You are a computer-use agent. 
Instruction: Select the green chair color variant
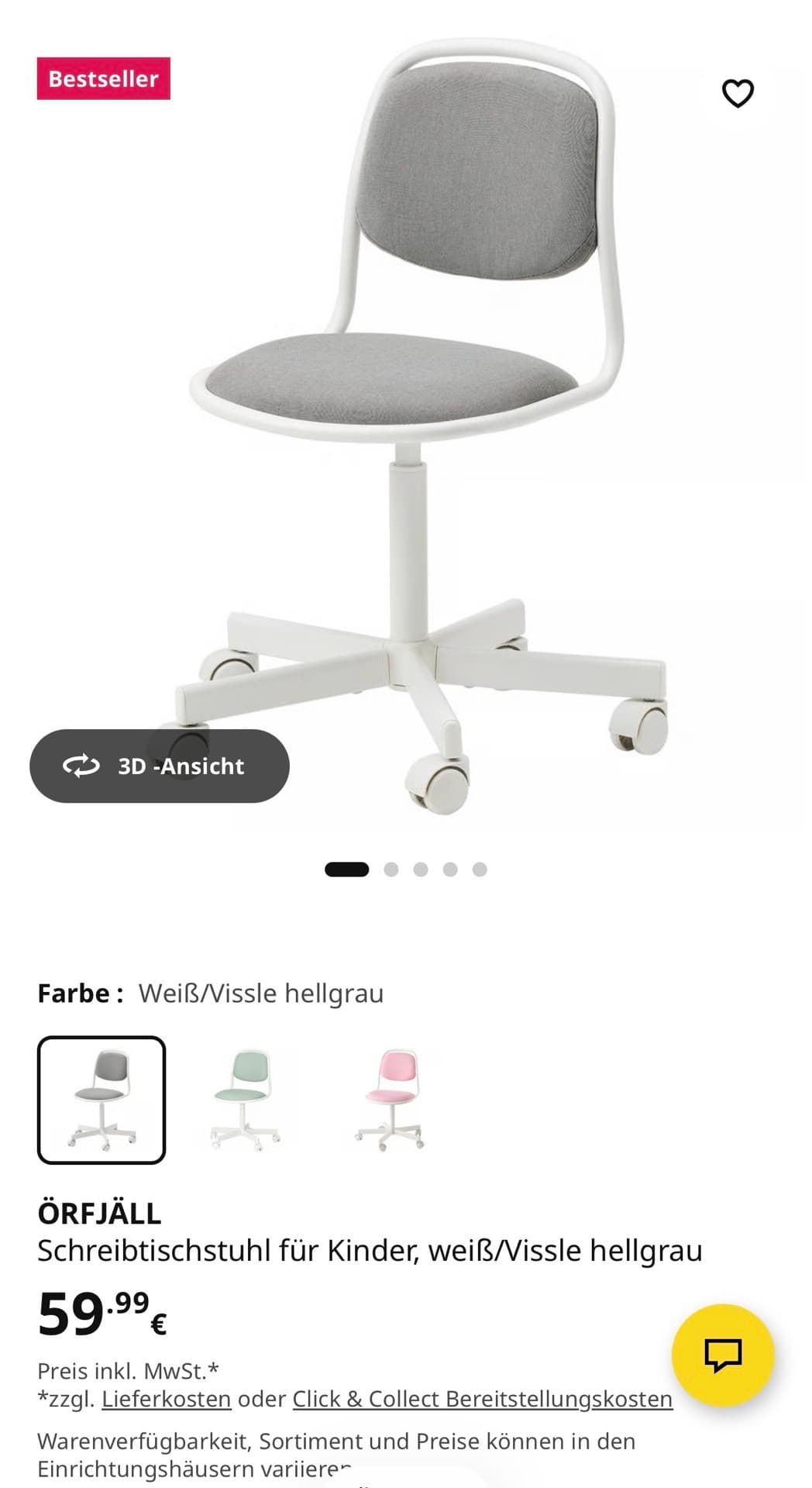pyautogui.click(x=243, y=1100)
